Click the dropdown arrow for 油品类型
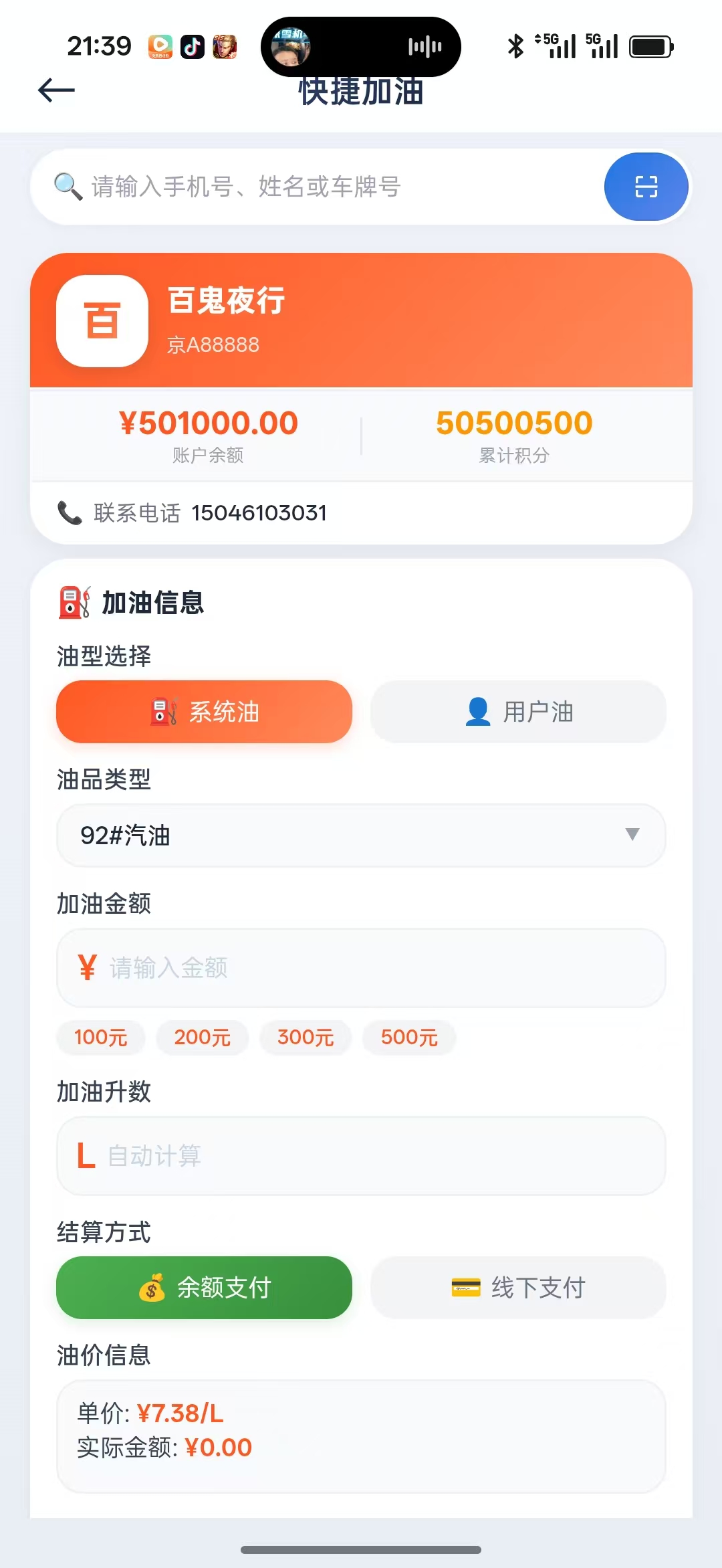Screen dimensions: 722x1568 pos(631,836)
